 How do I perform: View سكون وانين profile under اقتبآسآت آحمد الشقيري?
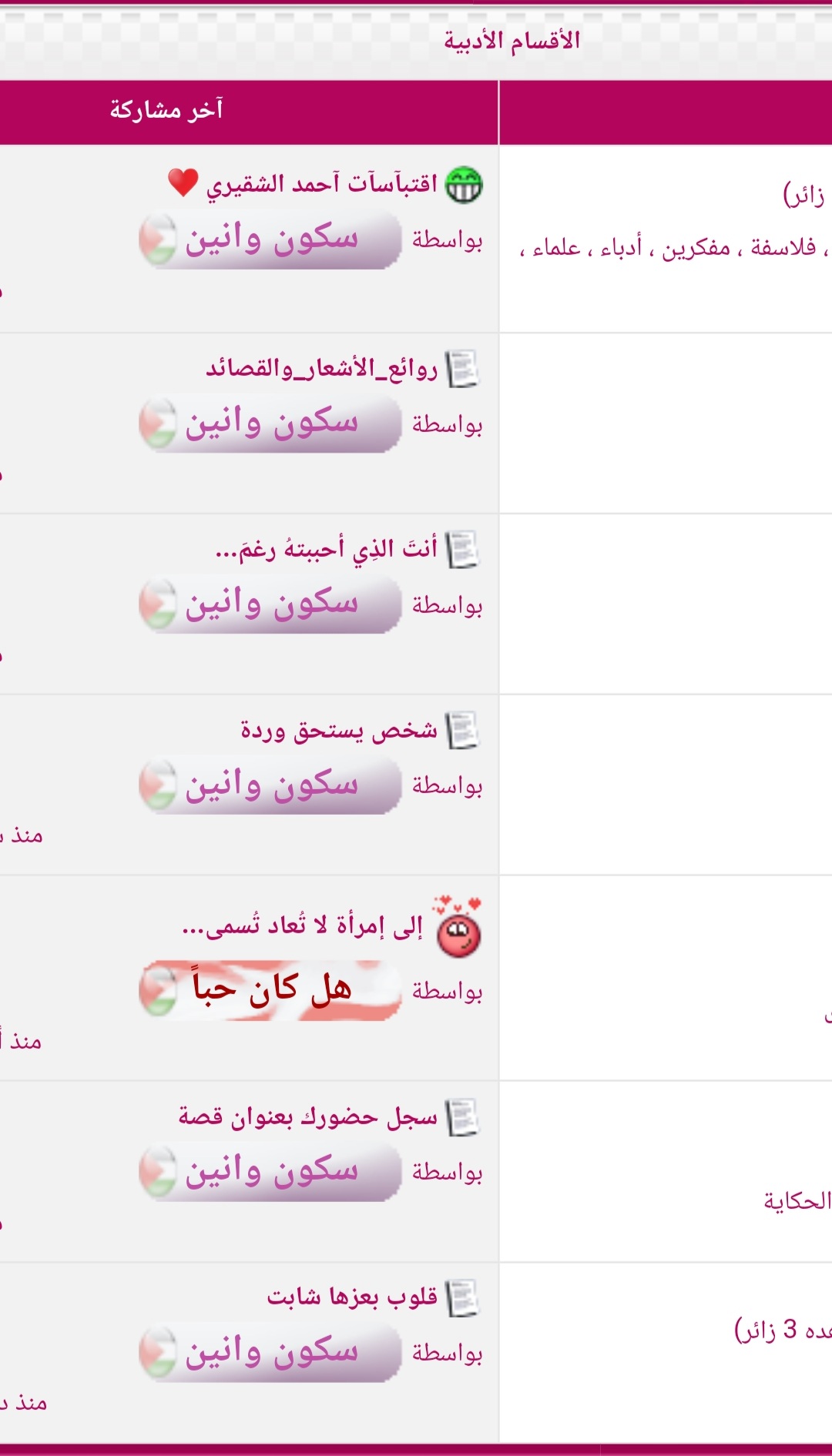point(270,240)
